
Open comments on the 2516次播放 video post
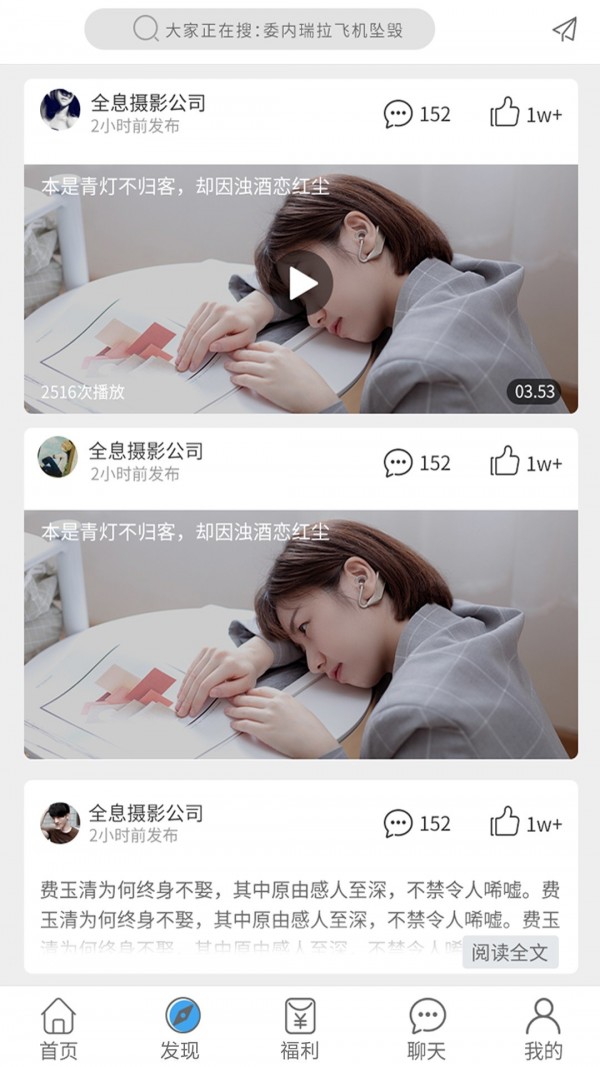[417, 114]
